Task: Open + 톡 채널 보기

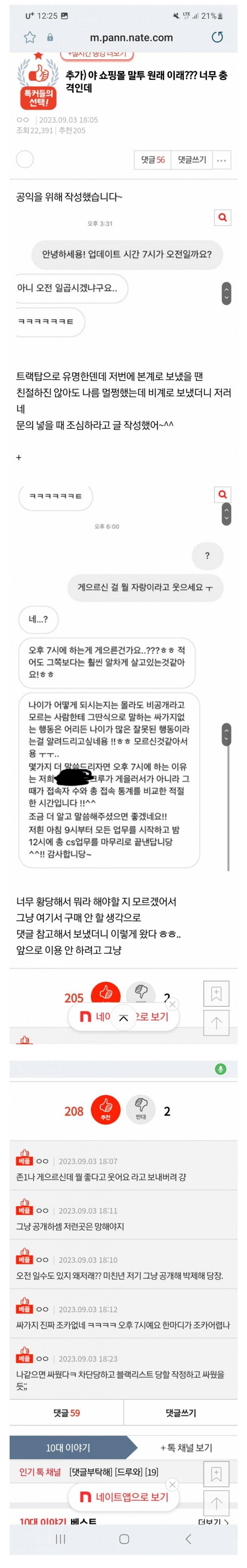Action: click(x=186, y=1447)
